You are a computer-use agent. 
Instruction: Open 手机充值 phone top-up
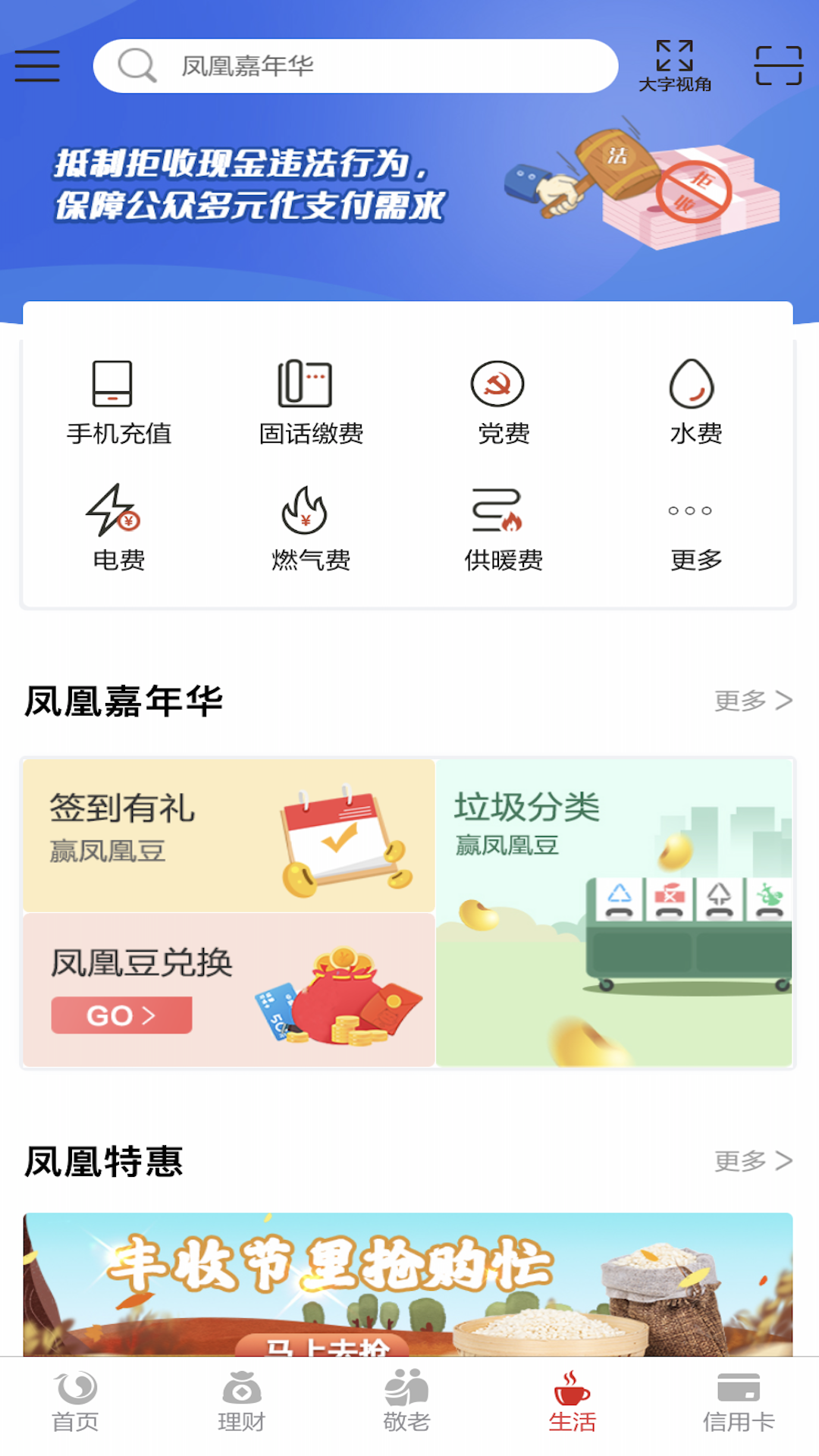point(119,402)
